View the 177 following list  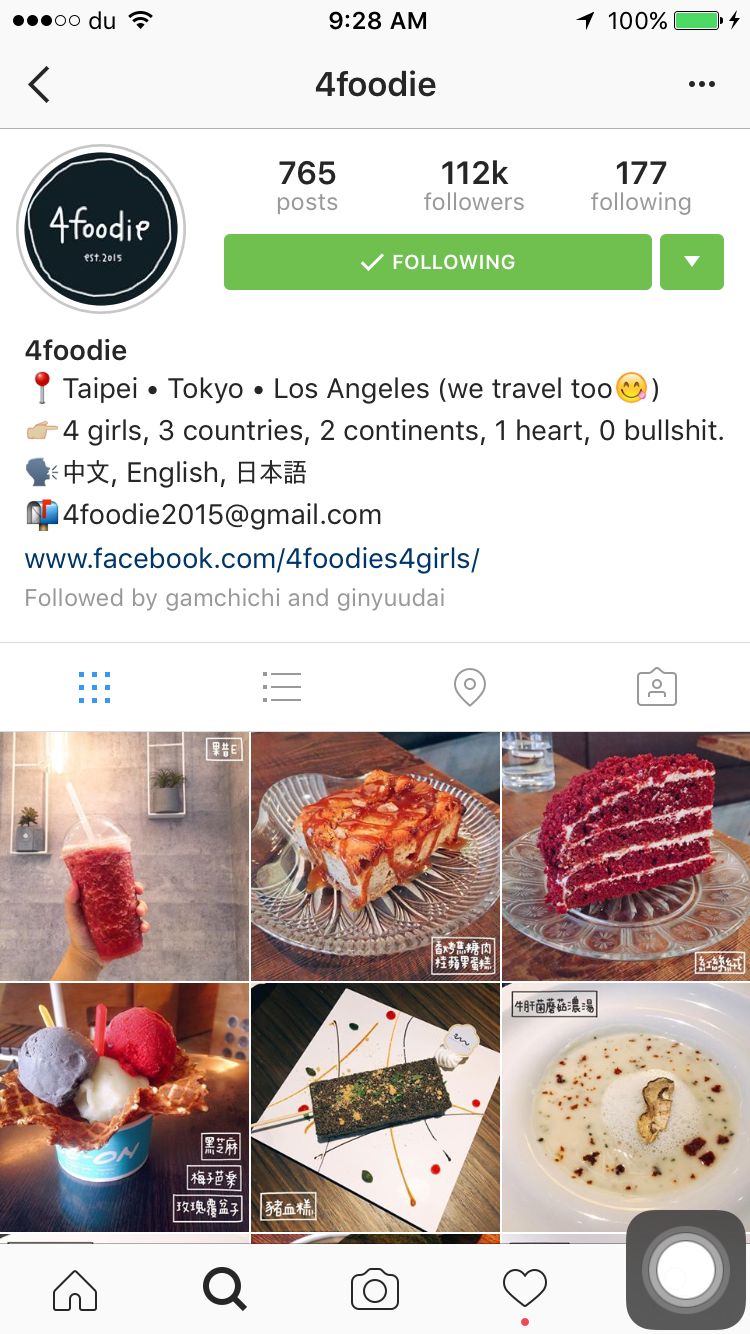(x=641, y=186)
